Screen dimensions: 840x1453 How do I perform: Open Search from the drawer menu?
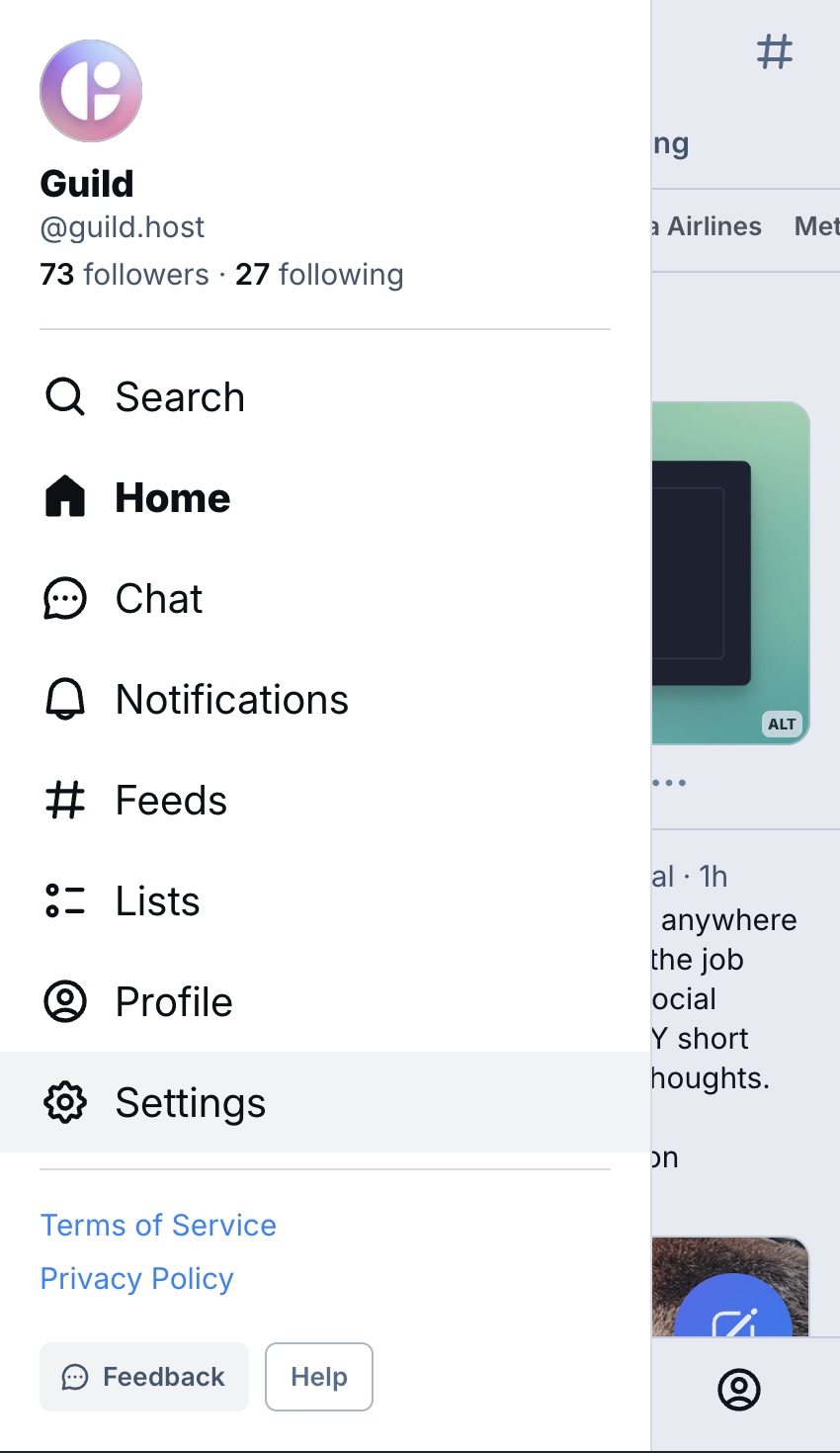(179, 397)
